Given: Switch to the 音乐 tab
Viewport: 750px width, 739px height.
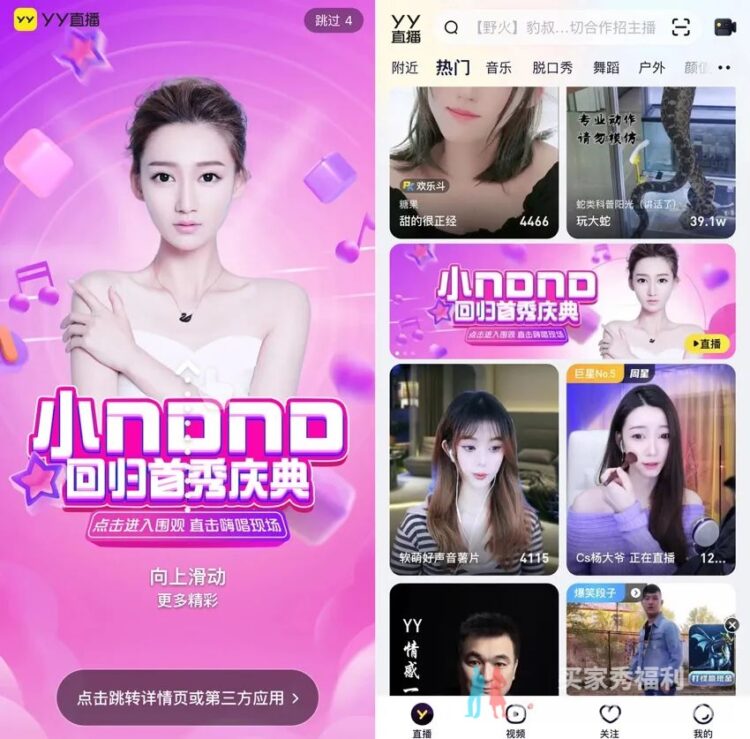Looking at the screenshot, I should coord(498,68).
